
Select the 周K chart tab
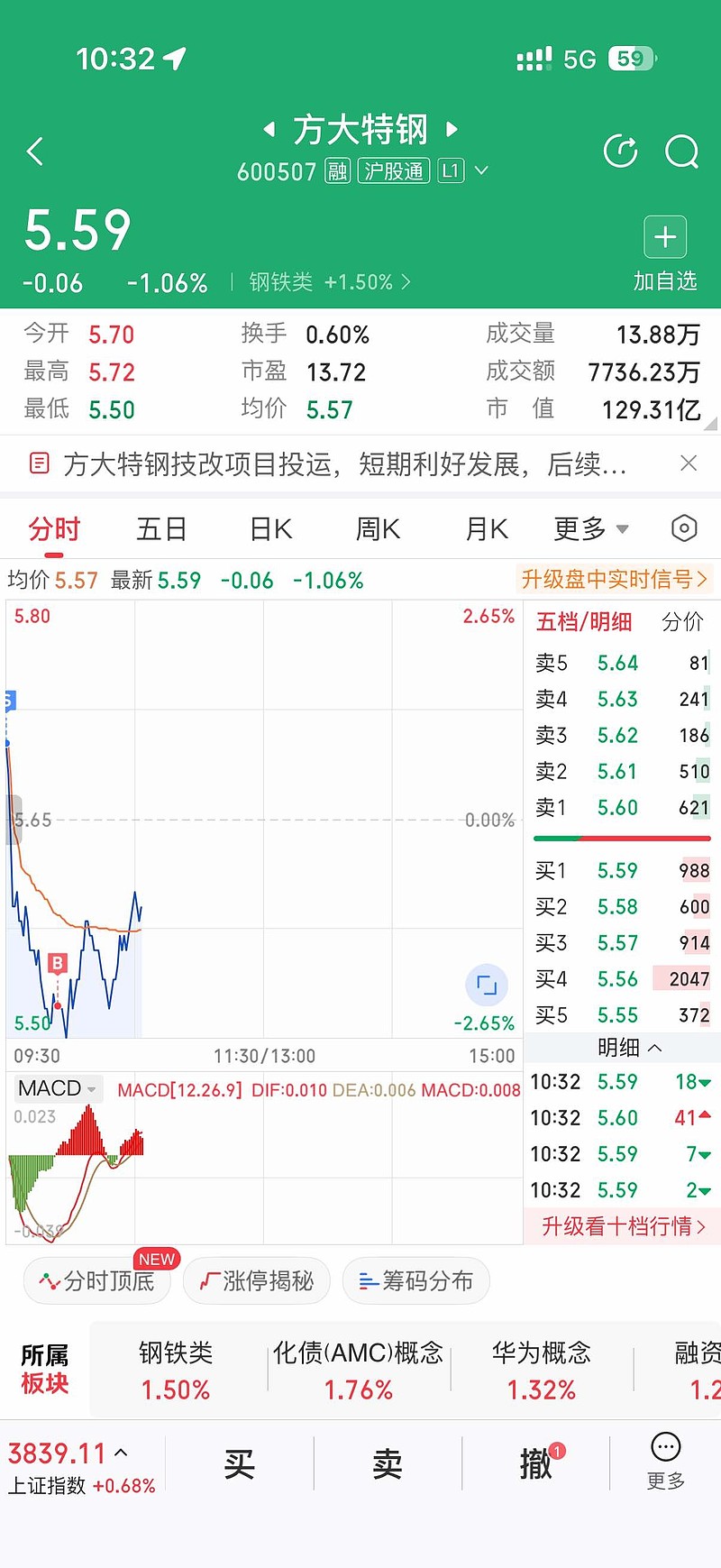378,529
